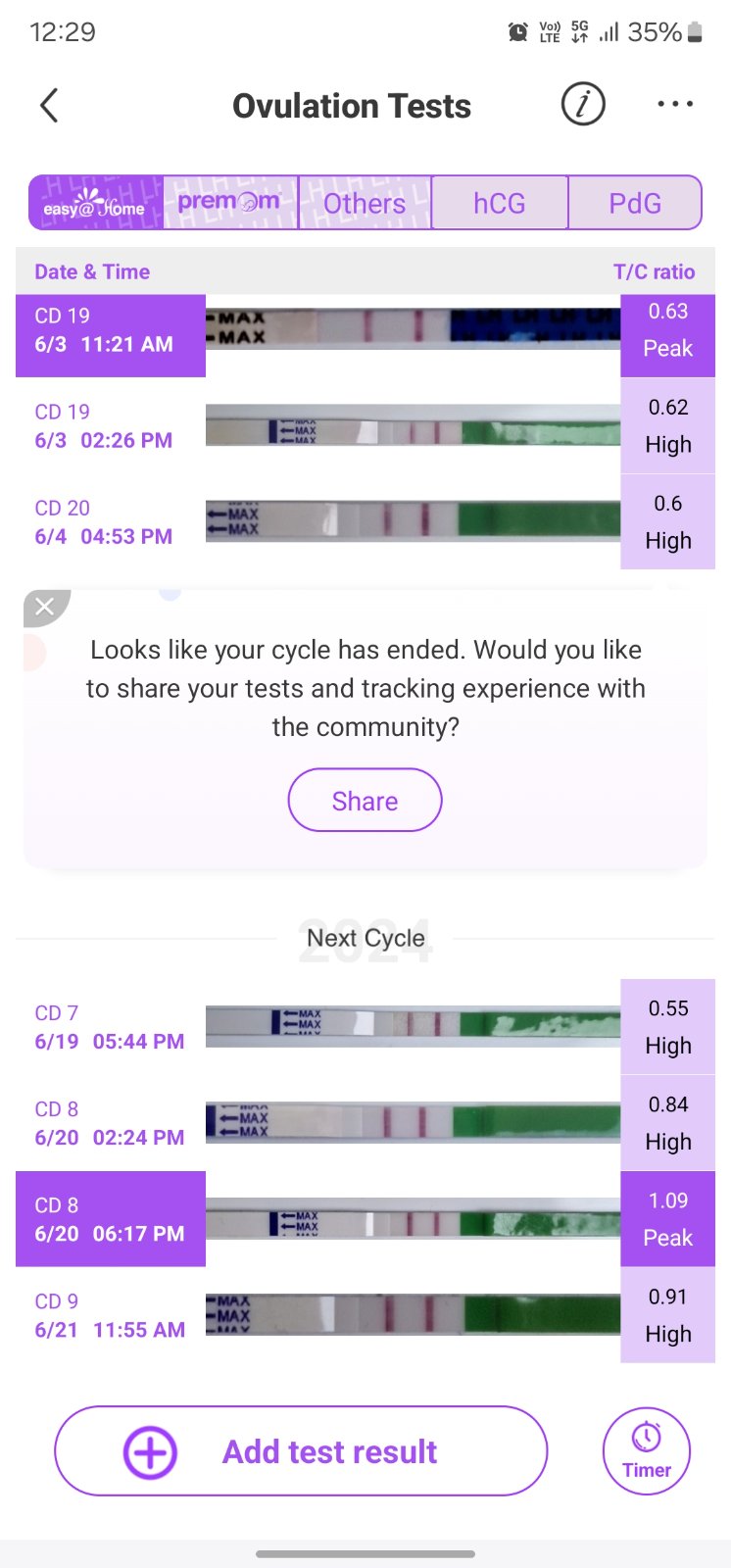Add a new test result
Image resolution: width=731 pixels, height=1568 pixels.
(x=301, y=1451)
